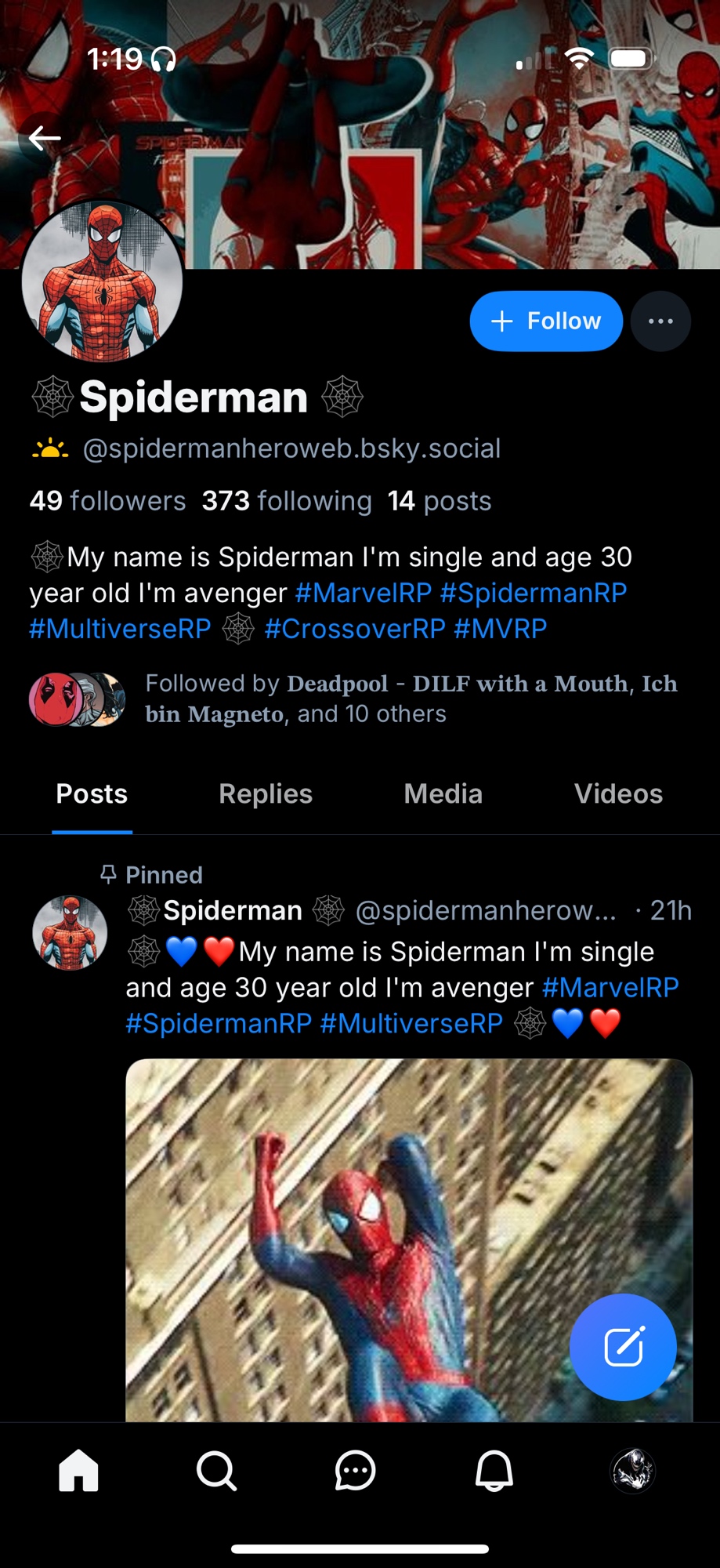Open the notifications bell

pos(494,1470)
